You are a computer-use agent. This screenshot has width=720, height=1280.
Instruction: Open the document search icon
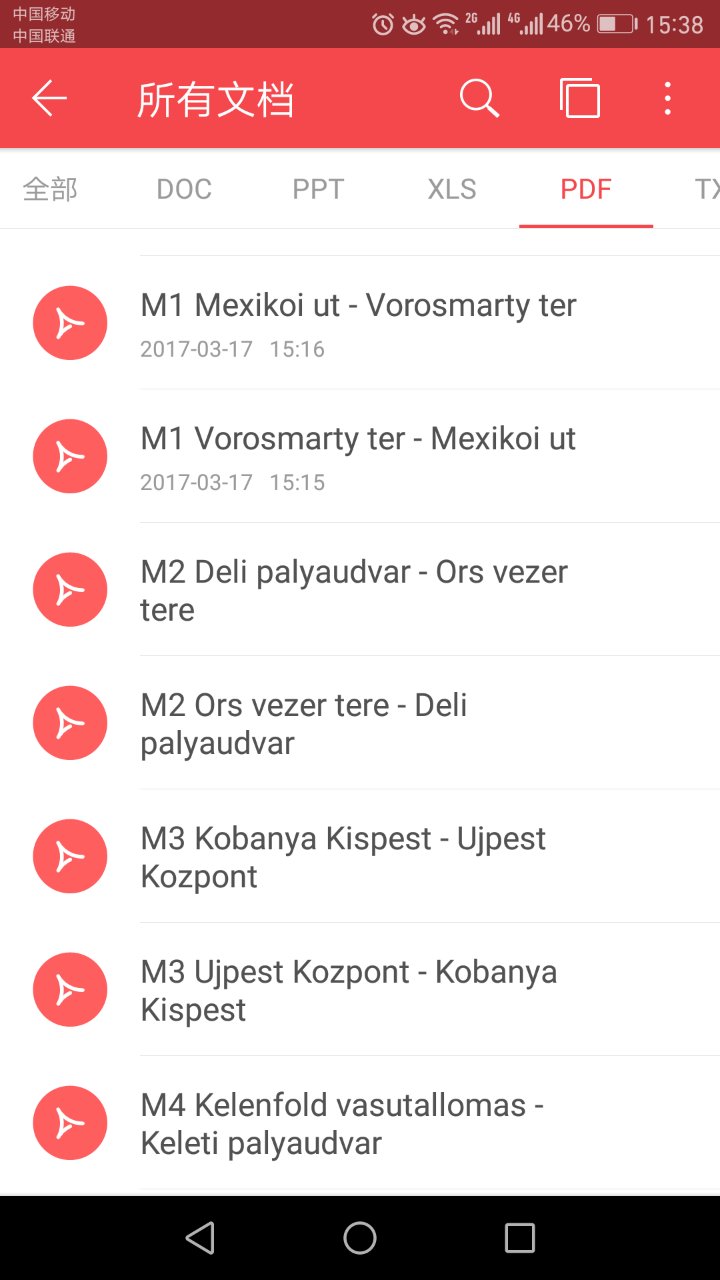[x=479, y=99]
